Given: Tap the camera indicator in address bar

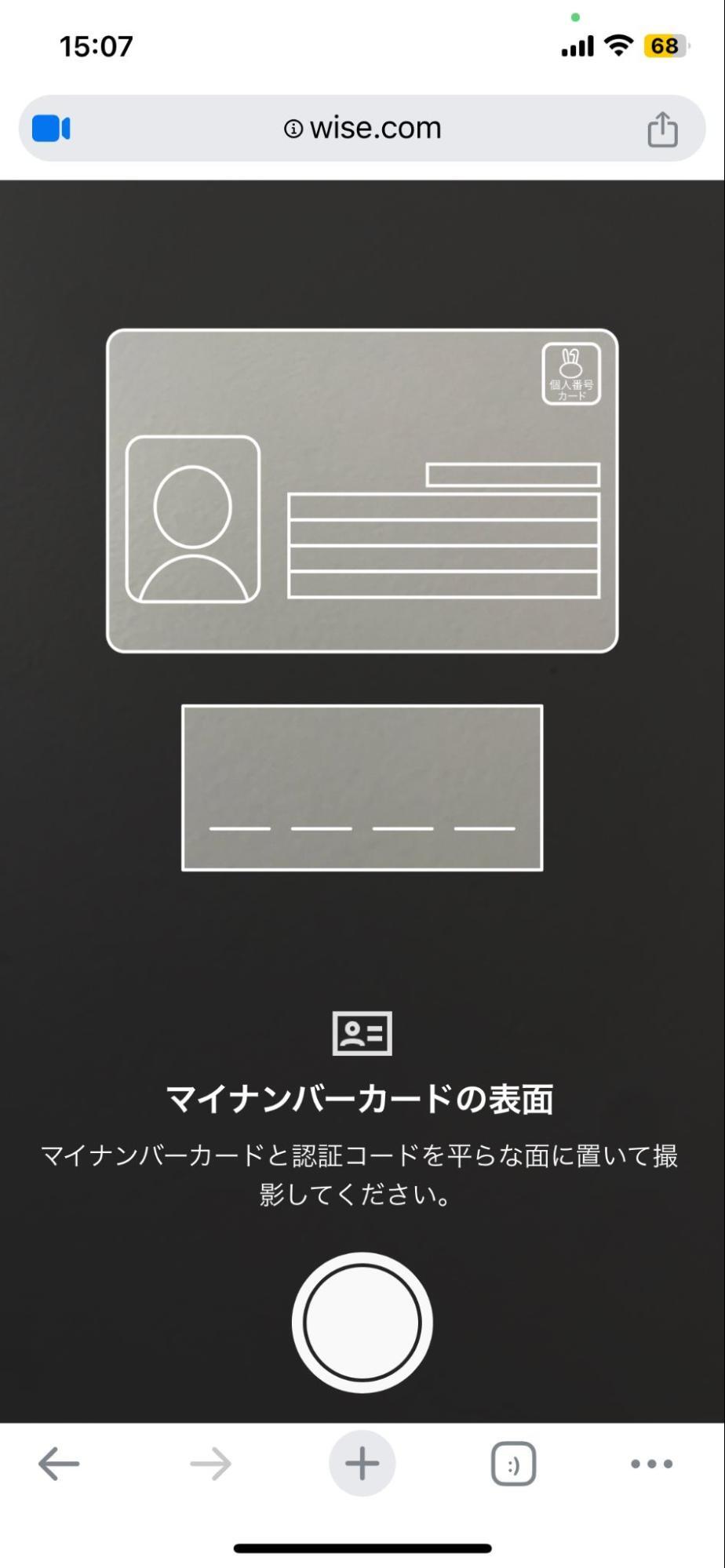Looking at the screenshot, I should (51, 129).
